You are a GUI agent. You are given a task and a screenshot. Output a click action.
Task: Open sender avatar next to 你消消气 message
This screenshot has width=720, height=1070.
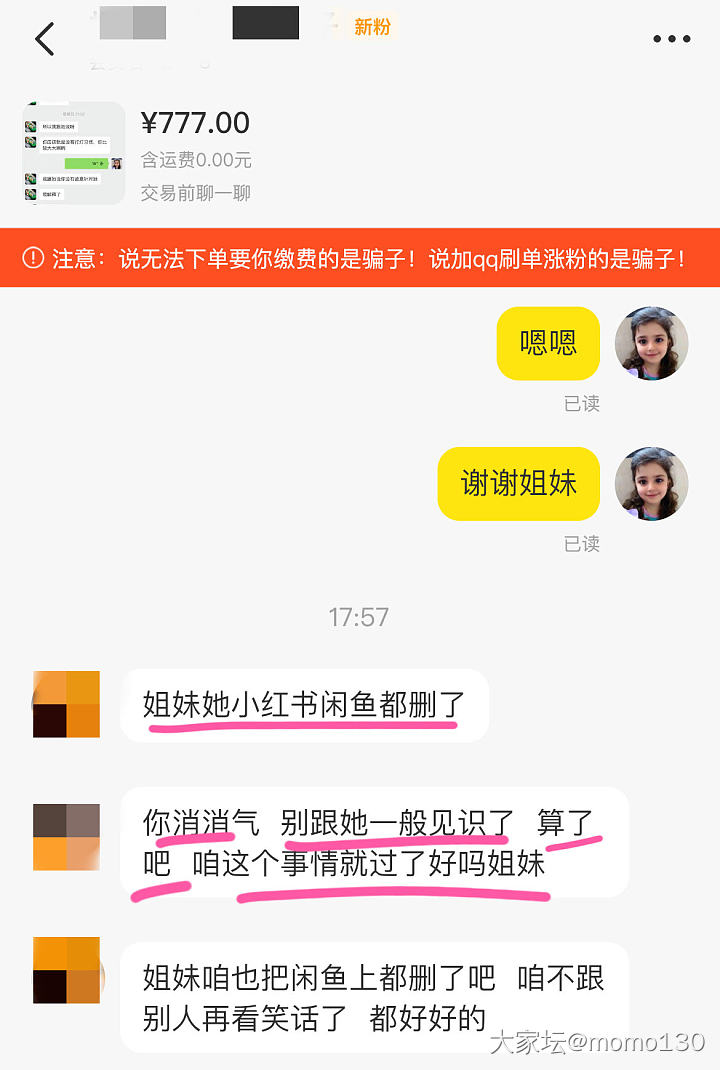[66, 837]
